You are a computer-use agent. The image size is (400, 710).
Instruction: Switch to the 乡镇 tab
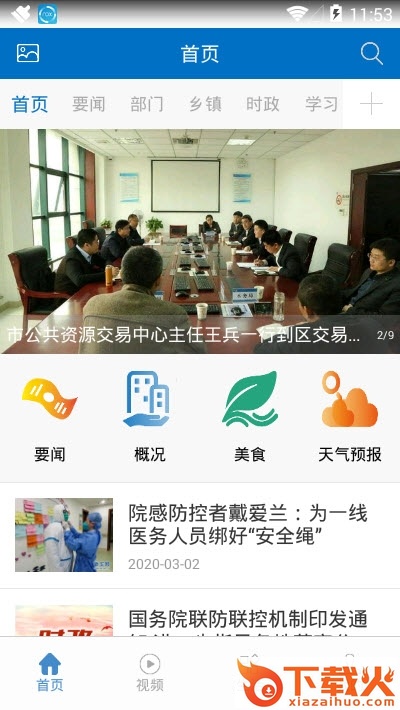(x=205, y=104)
